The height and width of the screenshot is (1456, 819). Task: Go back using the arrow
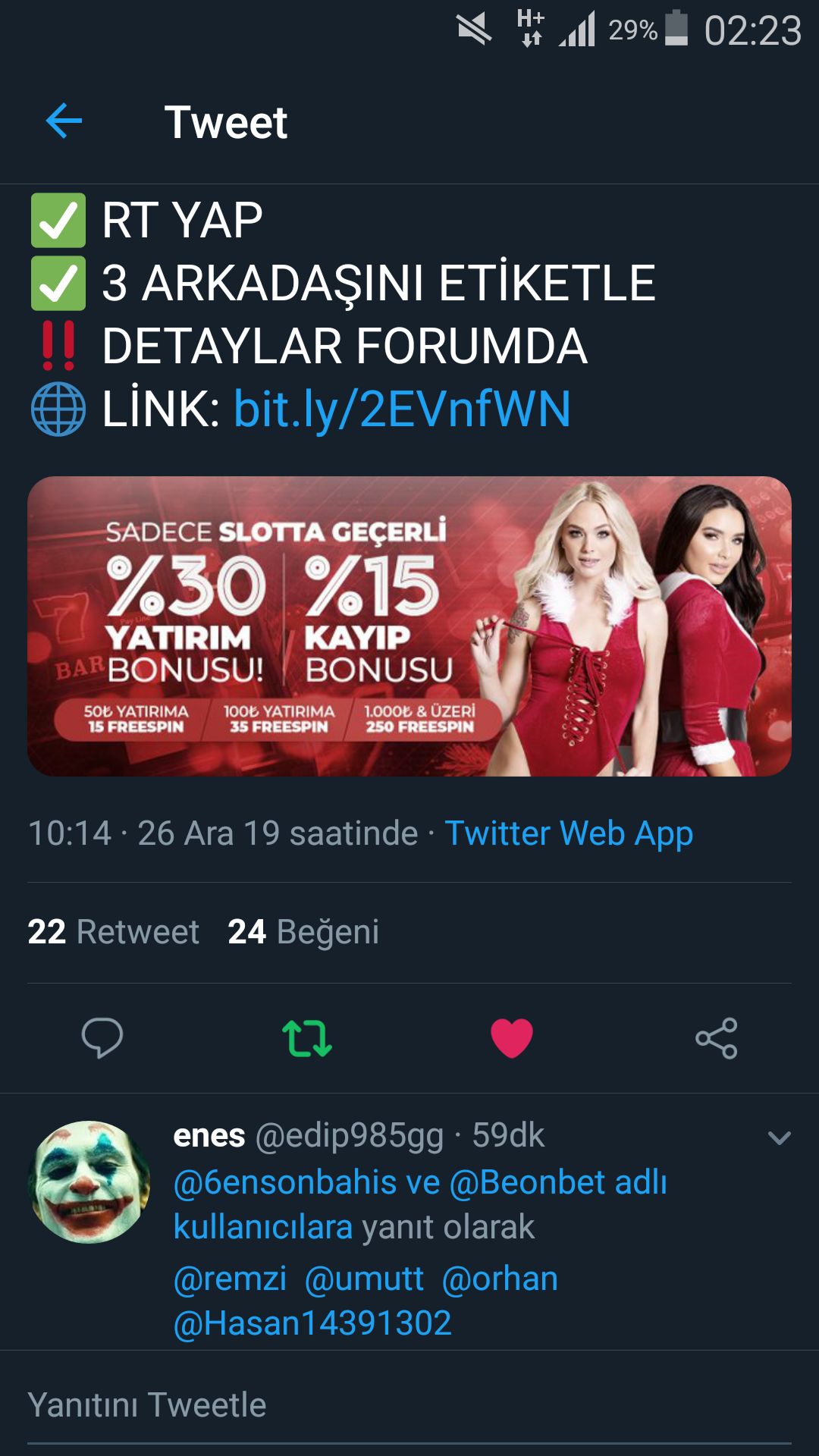coord(64,121)
